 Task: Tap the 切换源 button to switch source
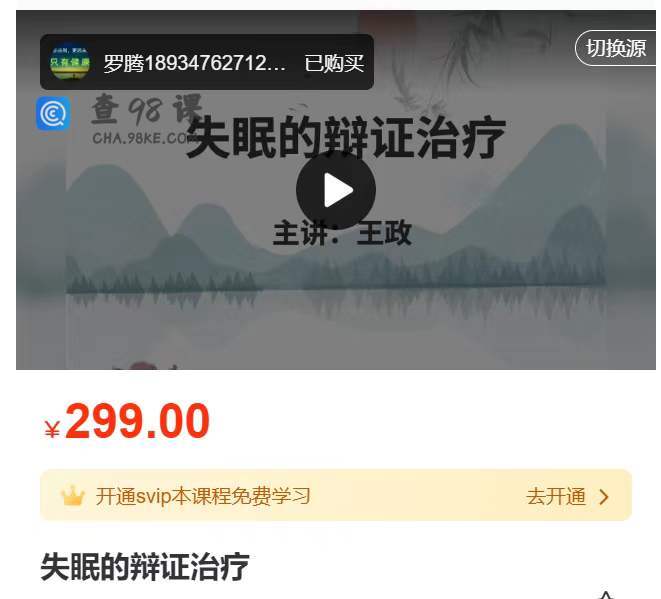(x=616, y=48)
